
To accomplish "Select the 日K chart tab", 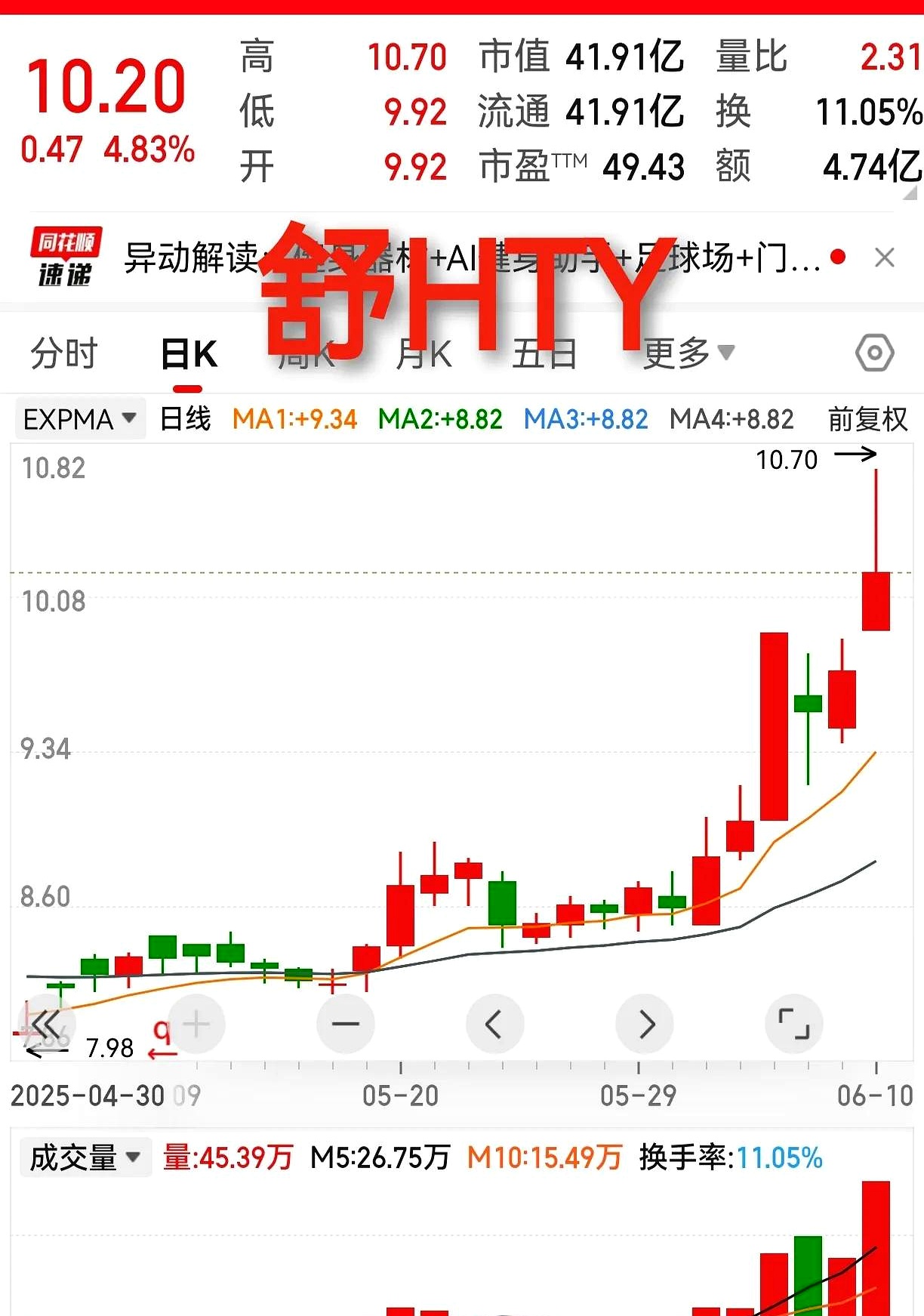I will (x=189, y=353).
